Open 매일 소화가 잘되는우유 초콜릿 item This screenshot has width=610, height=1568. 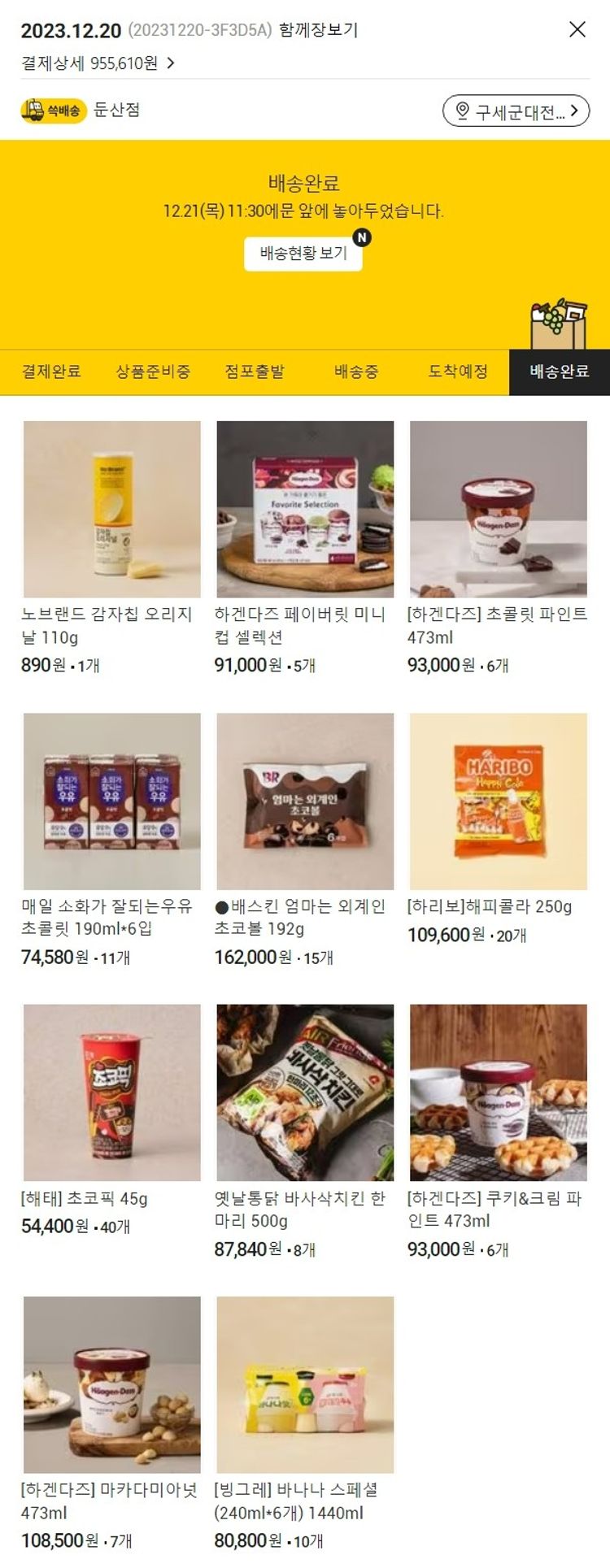click(x=111, y=801)
